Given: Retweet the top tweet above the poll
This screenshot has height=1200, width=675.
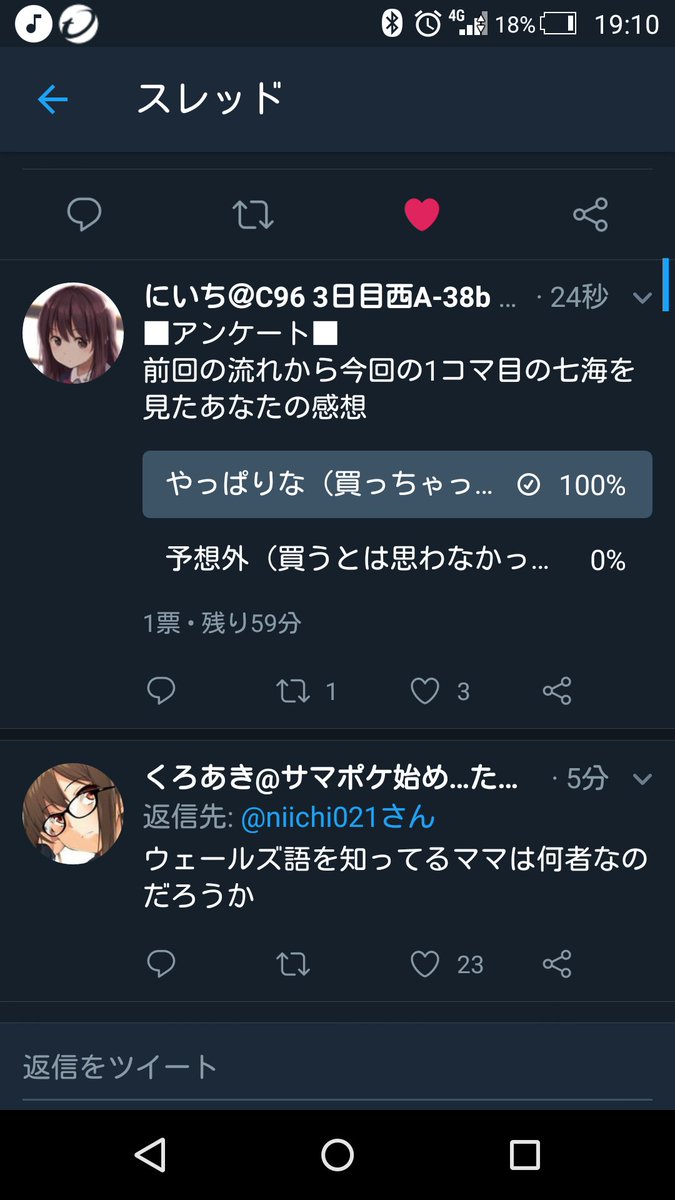Looking at the screenshot, I should point(253,214).
